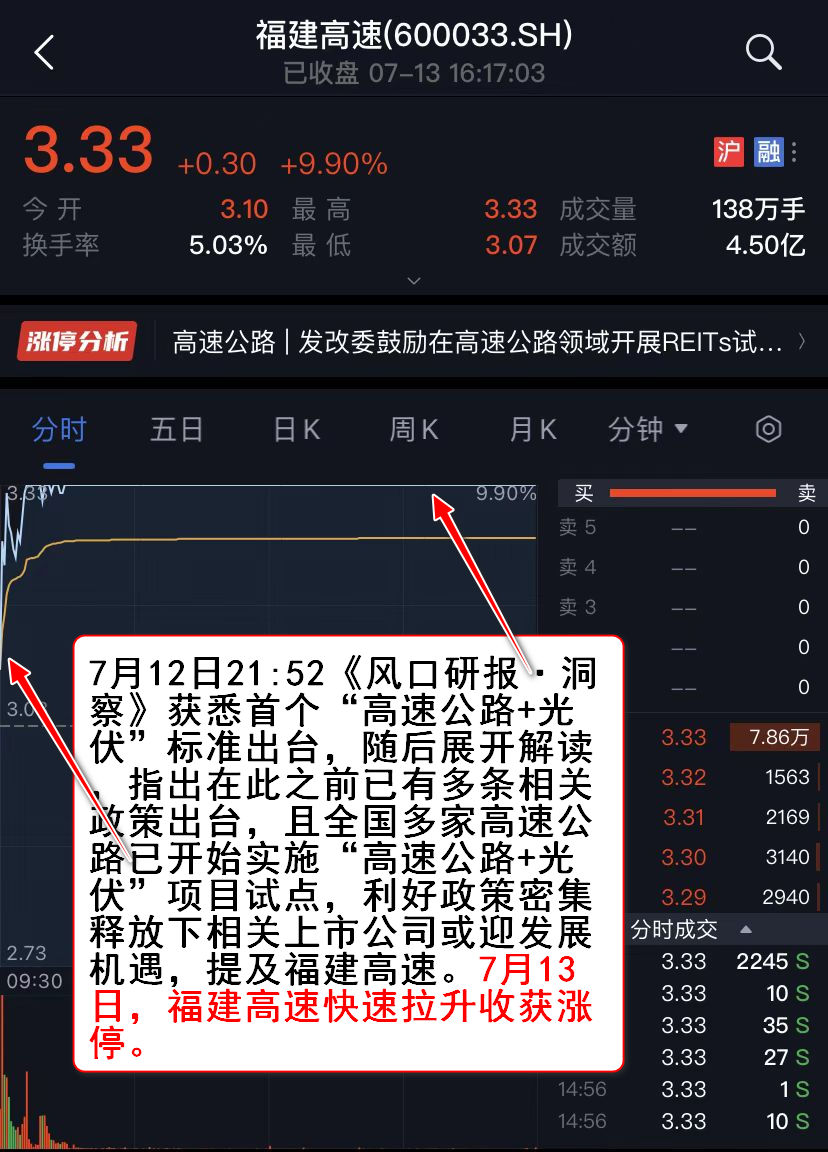The image size is (828, 1152).
Task: Select the 日K chart tab
Action: [296, 430]
